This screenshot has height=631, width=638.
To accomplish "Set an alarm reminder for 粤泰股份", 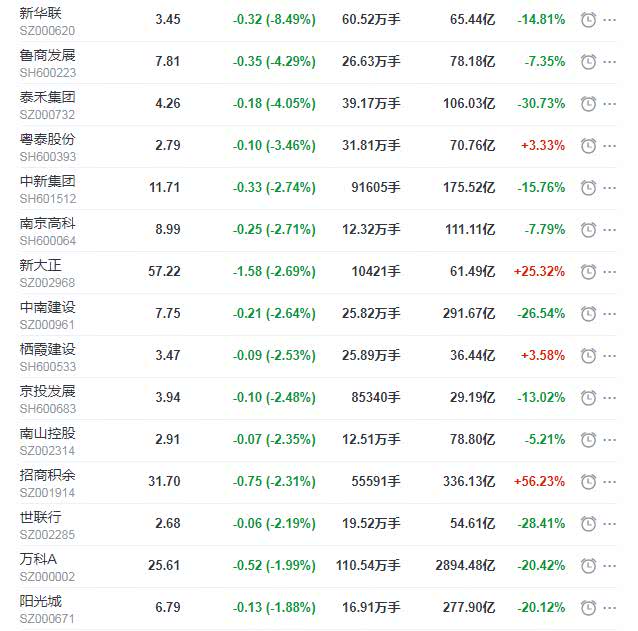I will click(589, 146).
